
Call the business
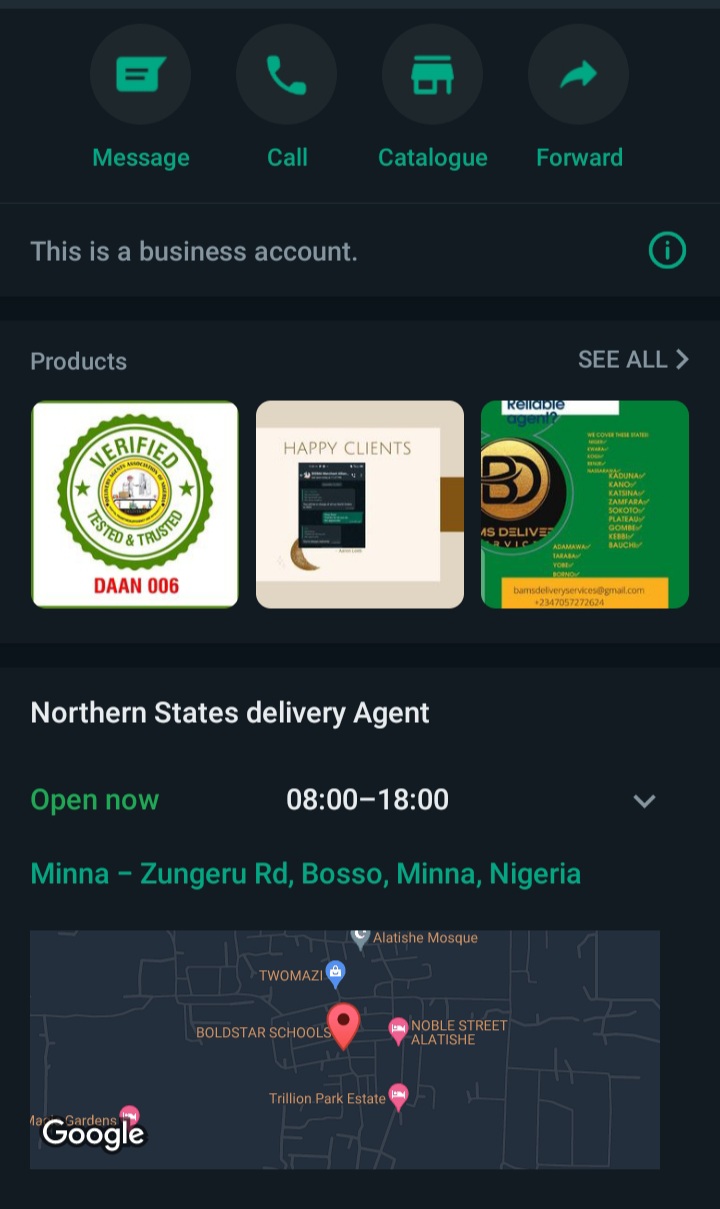pyautogui.click(x=286, y=75)
